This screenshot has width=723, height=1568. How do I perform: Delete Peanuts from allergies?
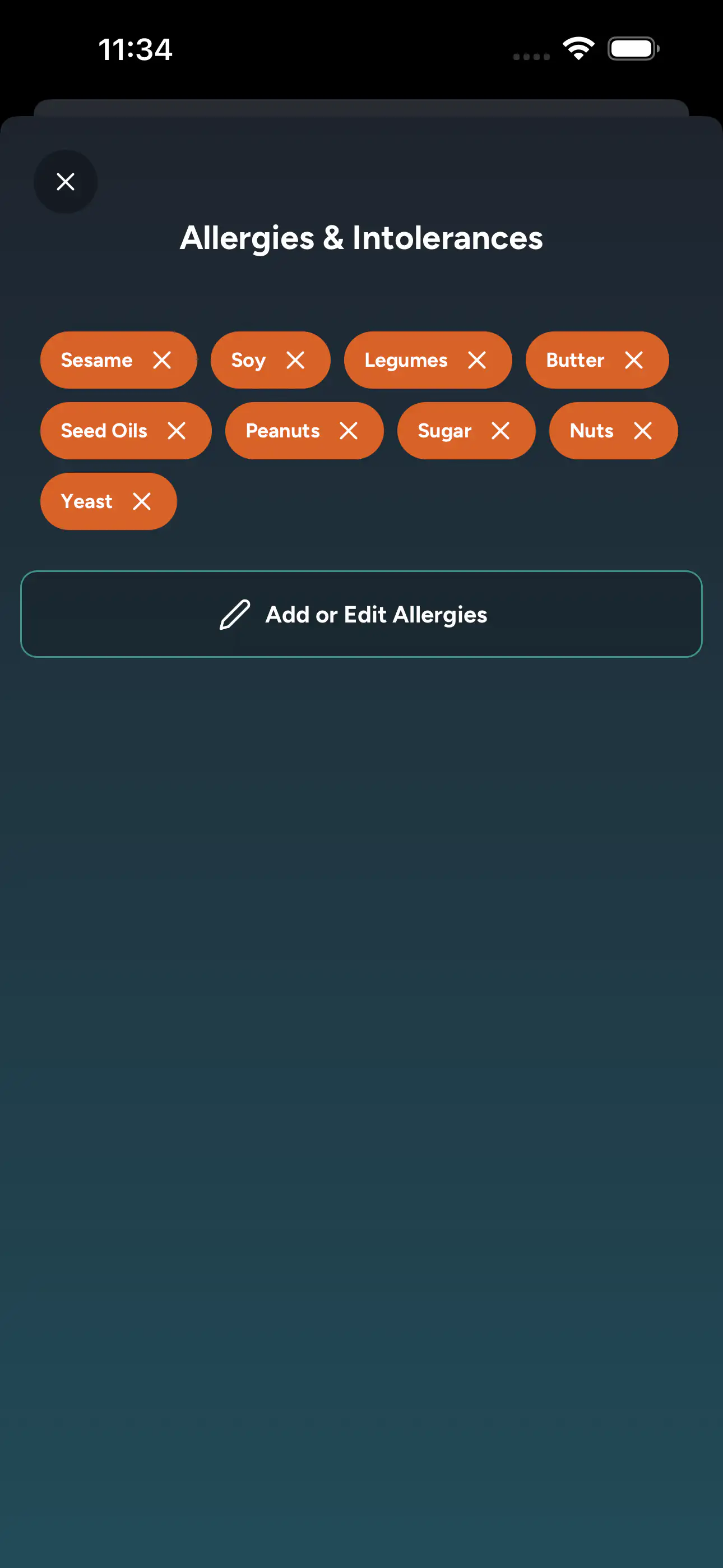[x=349, y=430]
